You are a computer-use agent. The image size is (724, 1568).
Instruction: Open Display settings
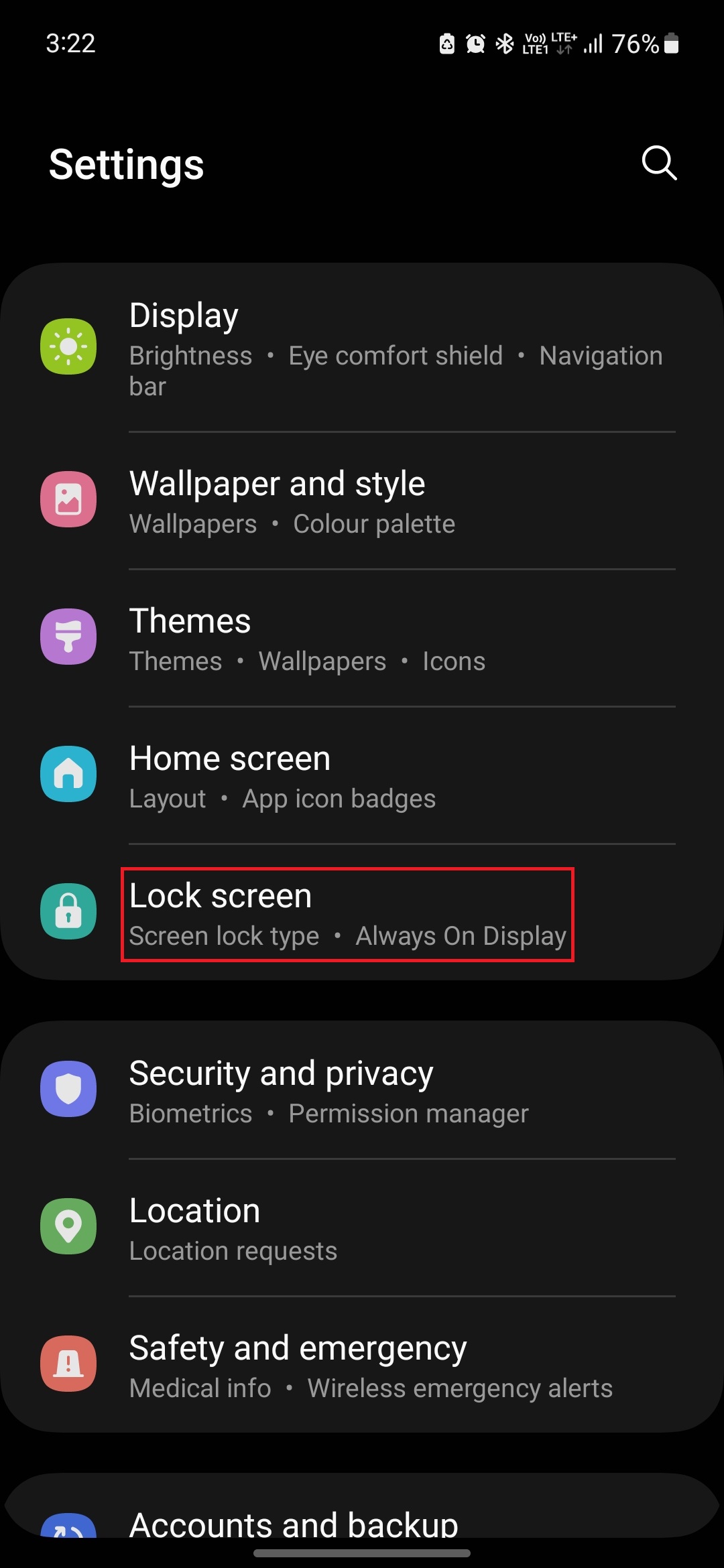362,347
